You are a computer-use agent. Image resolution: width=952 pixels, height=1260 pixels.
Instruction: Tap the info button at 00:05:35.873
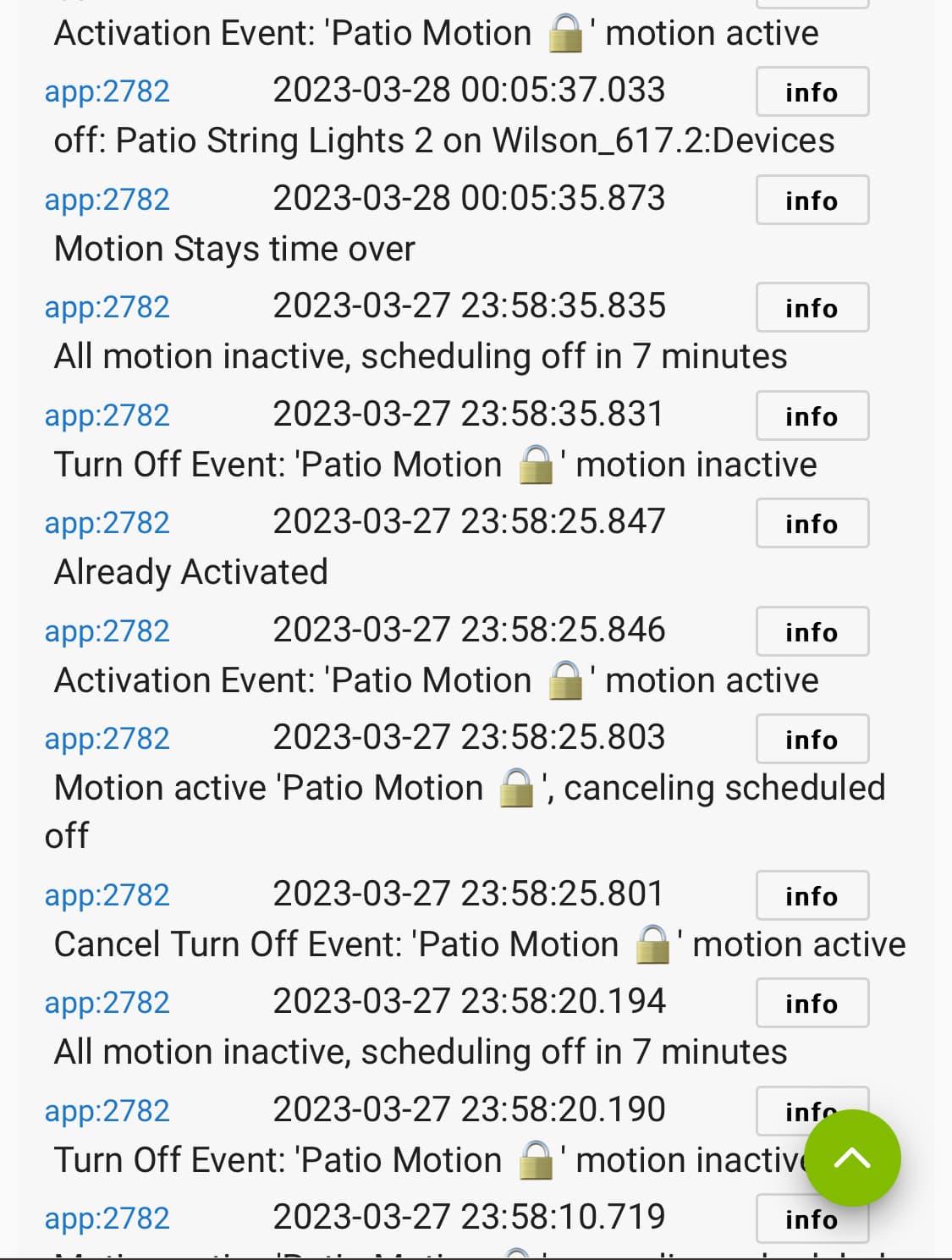[812, 200]
